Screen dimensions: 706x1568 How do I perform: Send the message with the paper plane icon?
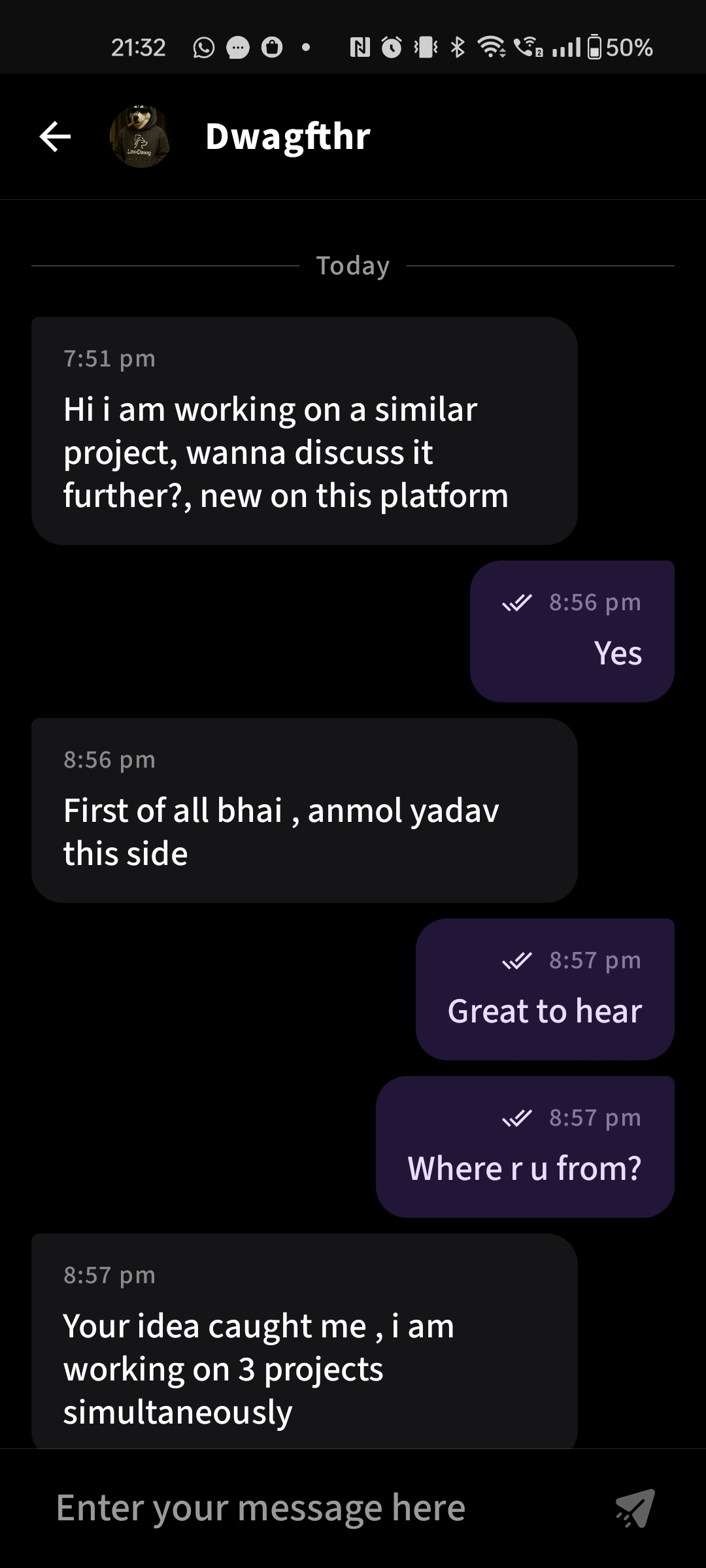coord(635,1508)
